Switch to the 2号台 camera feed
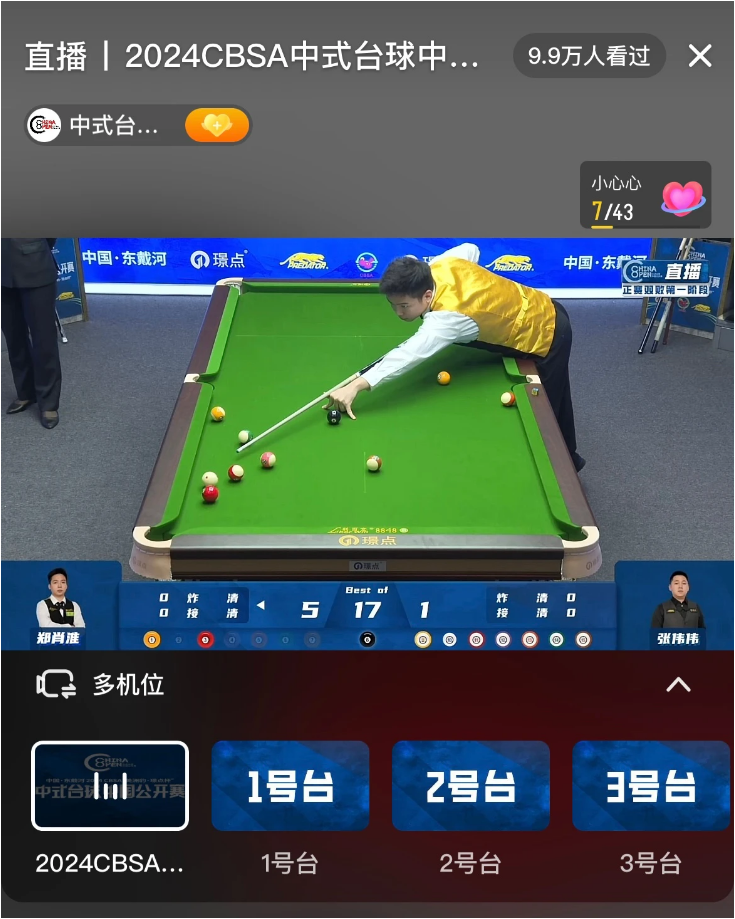The width and height of the screenshot is (735, 919). coord(470,786)
